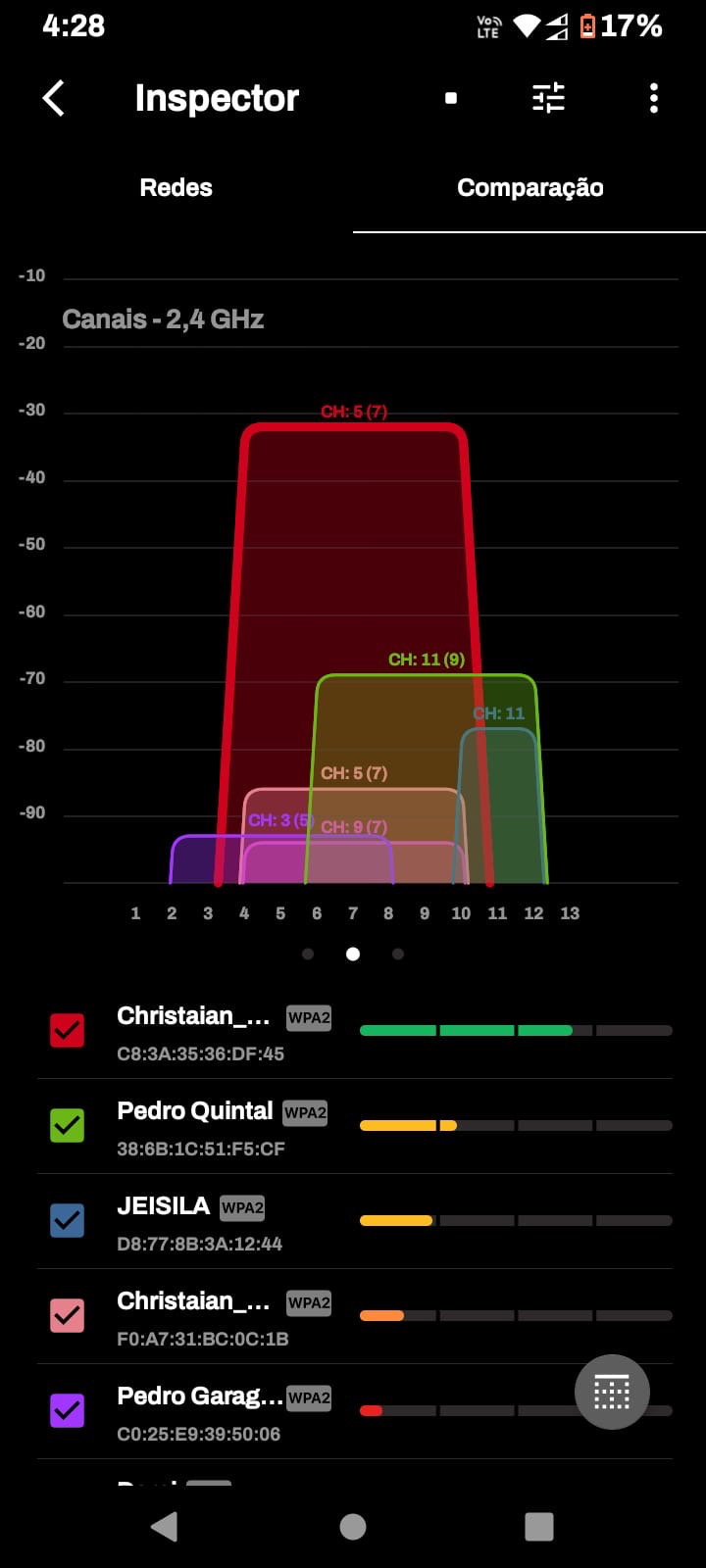Uncheck the pink Christaian network F0:A7:31:BC:0C:1B
The width and height of the screenshot is (706, 1568).
tap(68, 1315)
